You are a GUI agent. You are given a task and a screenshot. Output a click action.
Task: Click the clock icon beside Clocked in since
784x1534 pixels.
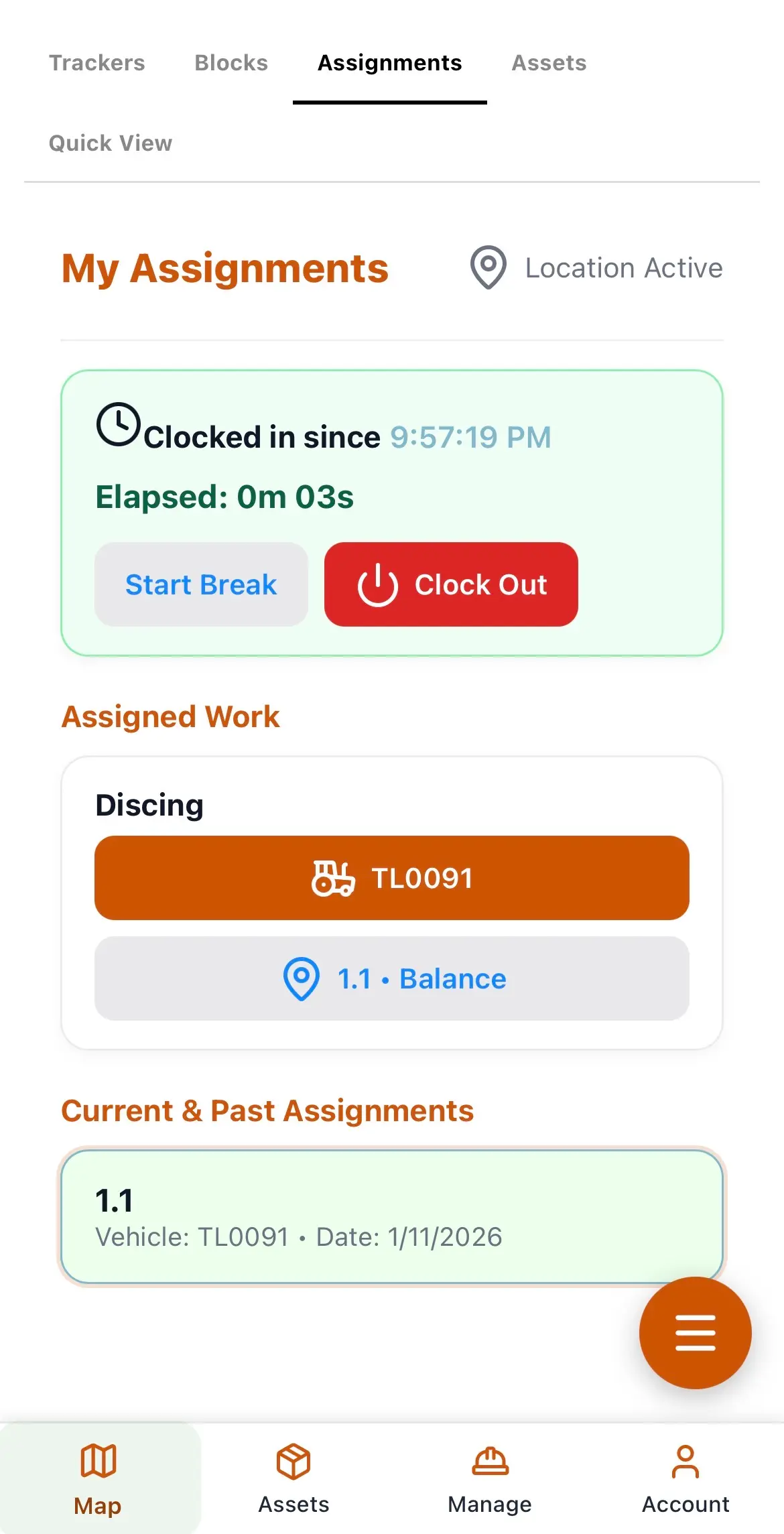pyautogui.click(x=119, y=424)
